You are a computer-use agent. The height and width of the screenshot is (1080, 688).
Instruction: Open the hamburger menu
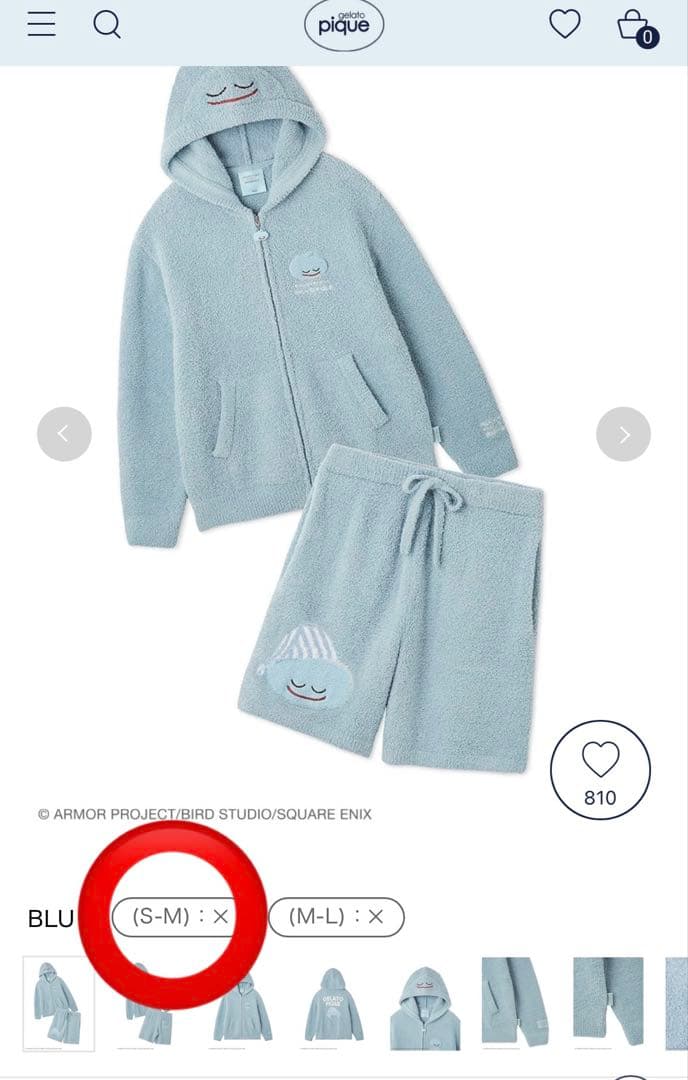click(41, 24)
